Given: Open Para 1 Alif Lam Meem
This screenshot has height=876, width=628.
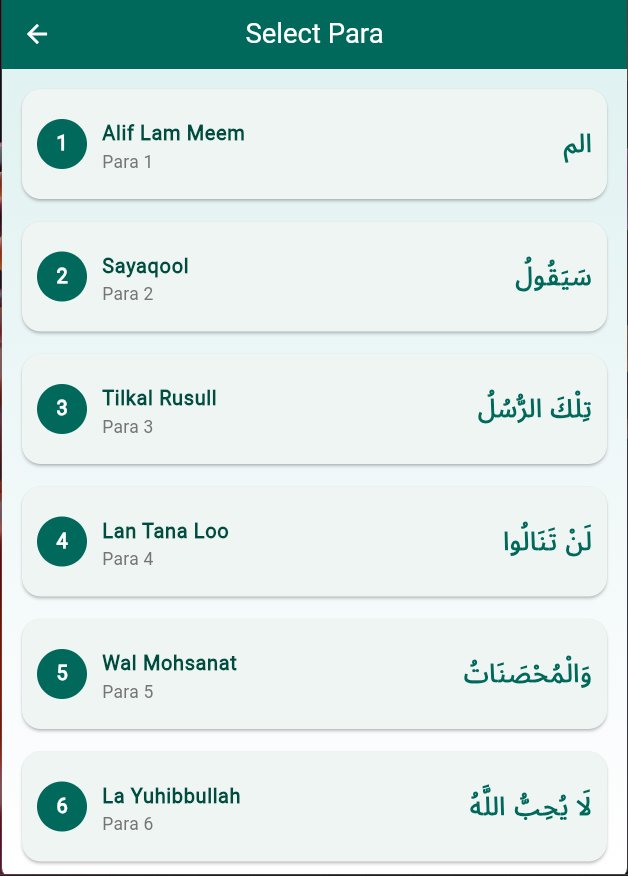Looking at the screenshot, I should [314, 144].
